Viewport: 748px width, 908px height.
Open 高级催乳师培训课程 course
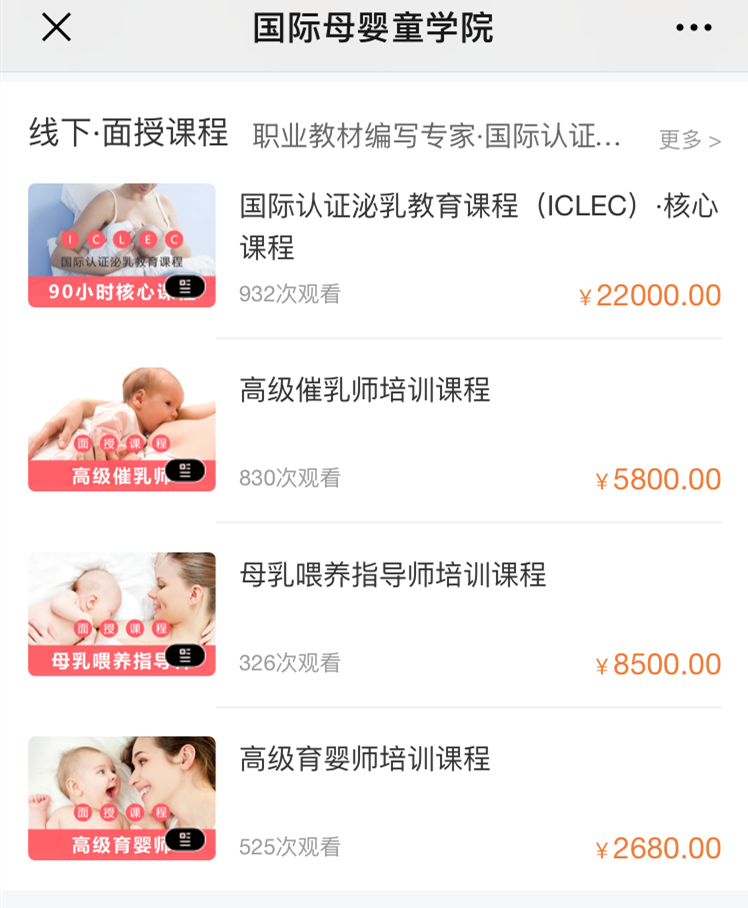365,389
